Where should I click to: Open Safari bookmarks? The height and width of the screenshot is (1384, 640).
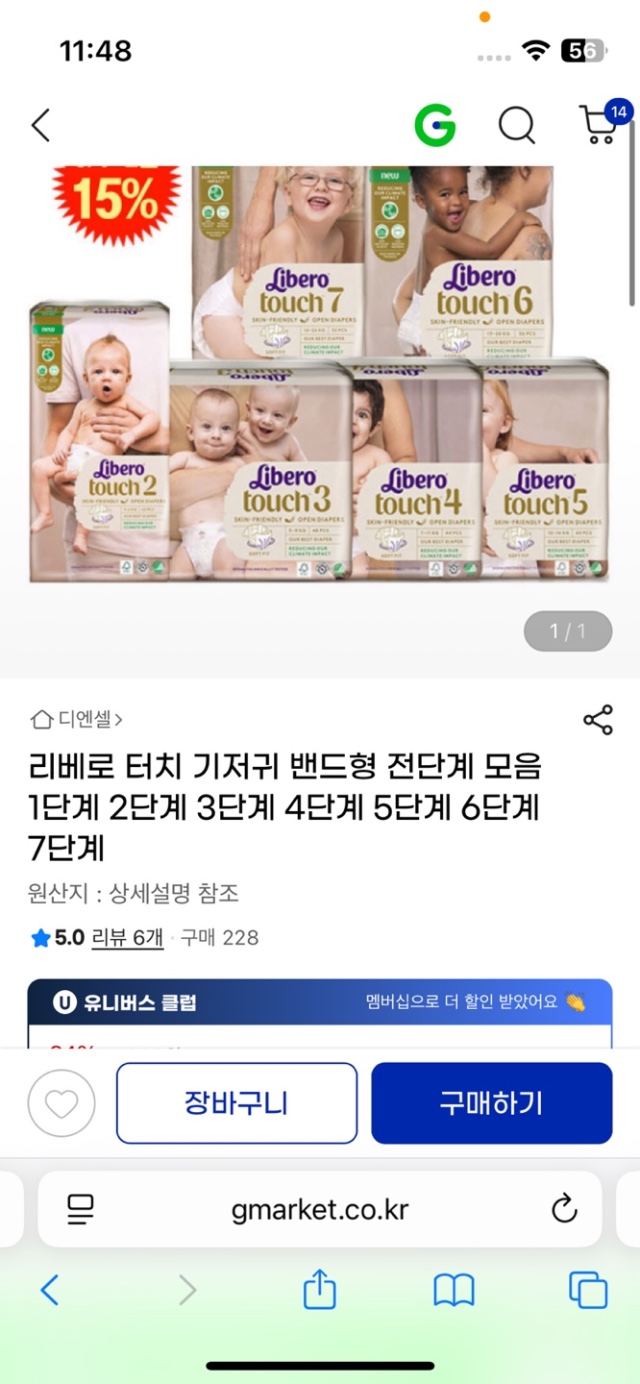[x=453, y=1291]
